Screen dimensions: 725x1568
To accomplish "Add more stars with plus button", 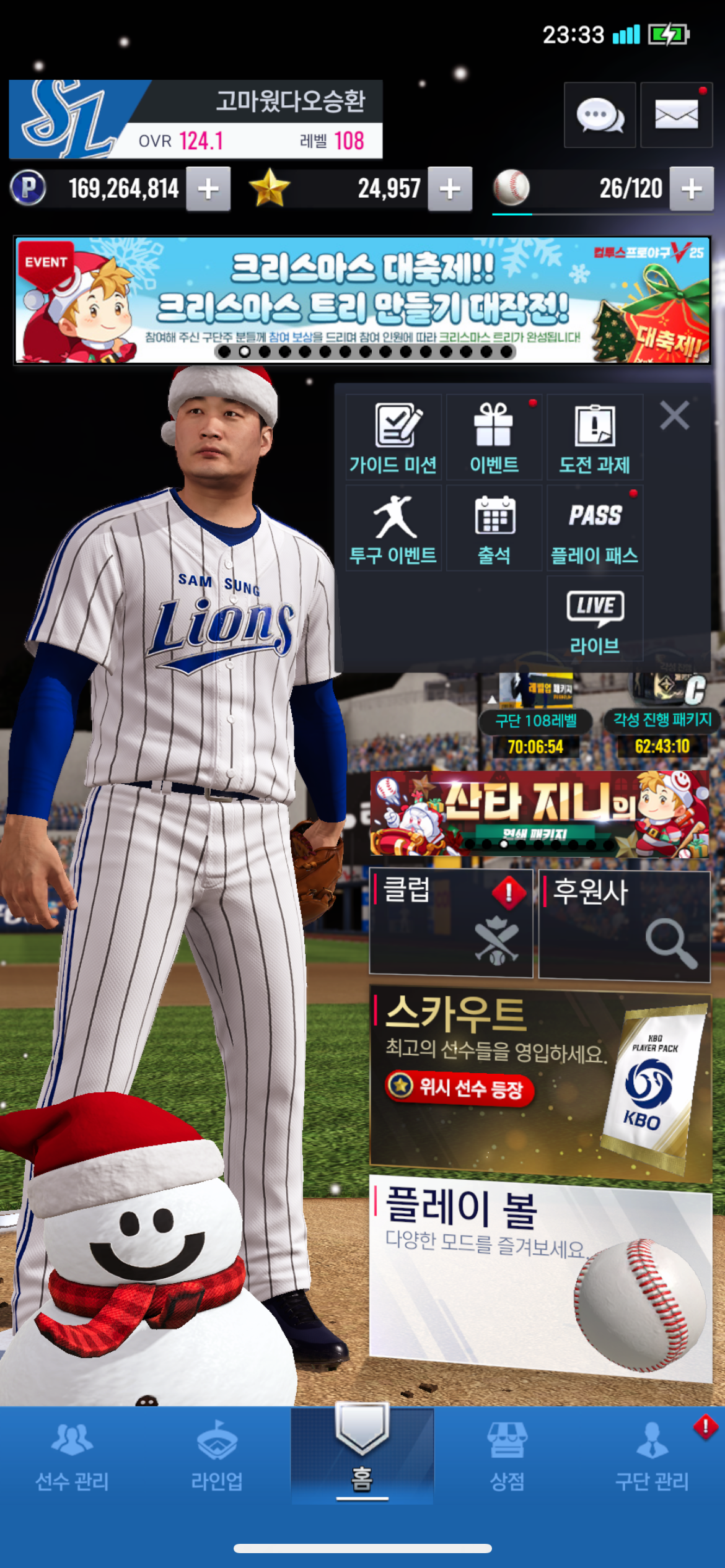I will coord(450,189).
